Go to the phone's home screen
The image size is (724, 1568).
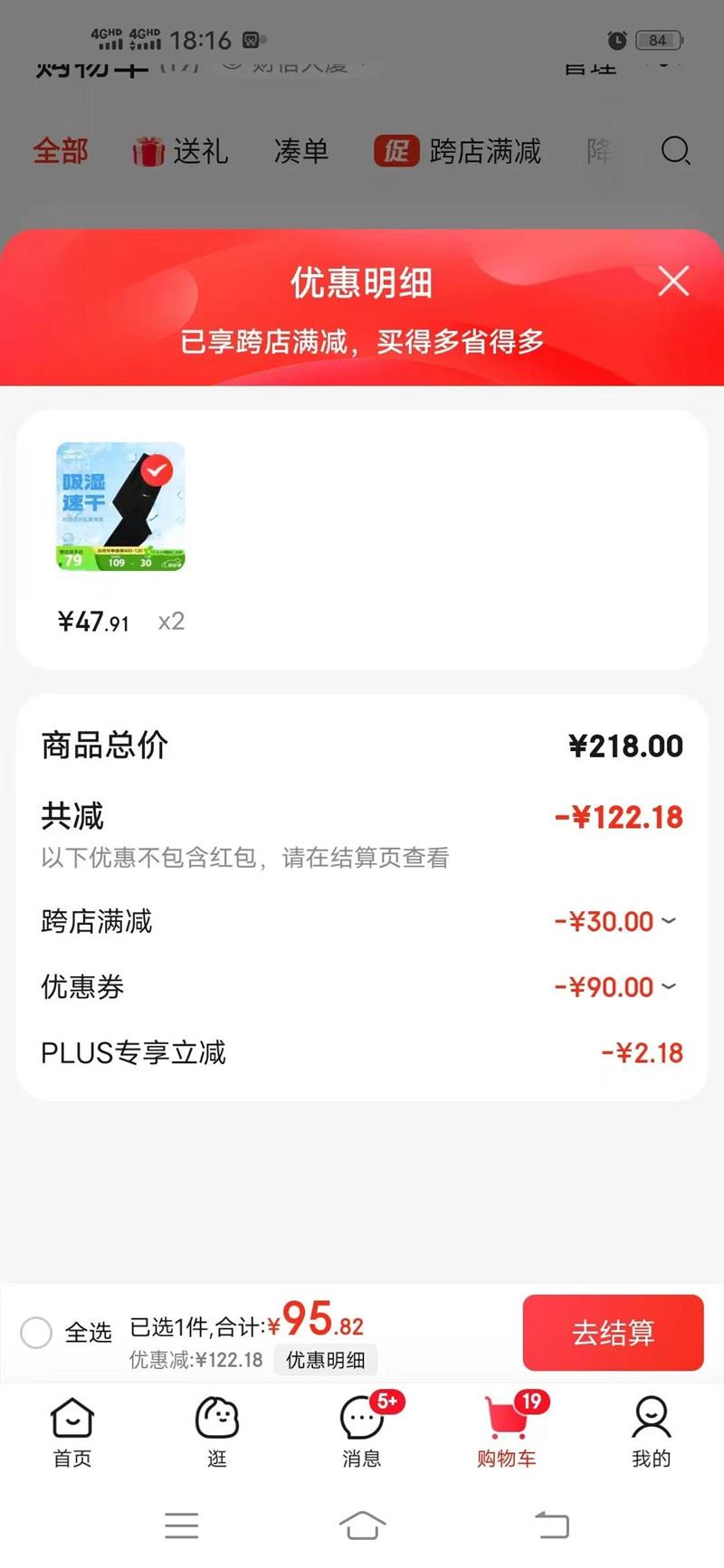click(362, 1525)
